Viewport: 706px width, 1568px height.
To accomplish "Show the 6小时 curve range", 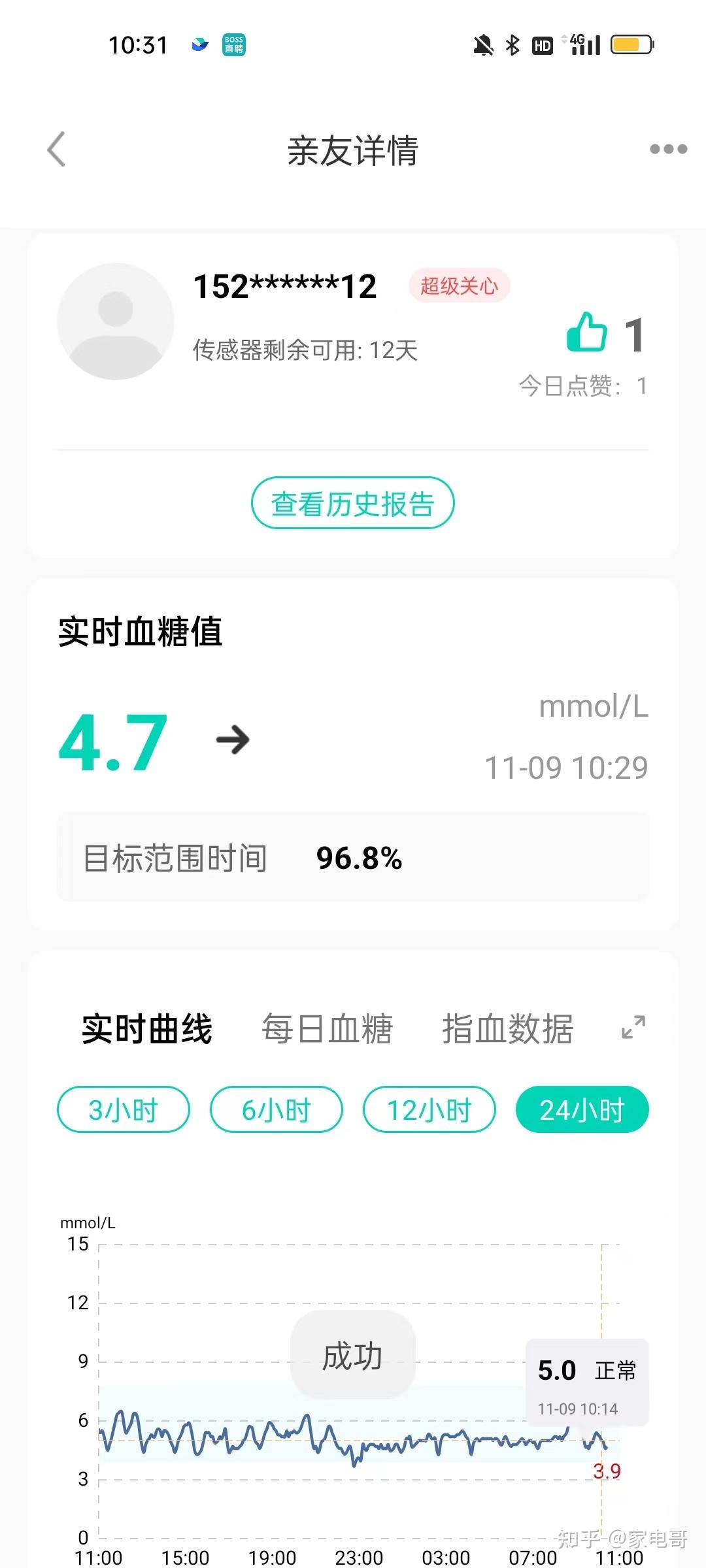I will [277, 1109].
